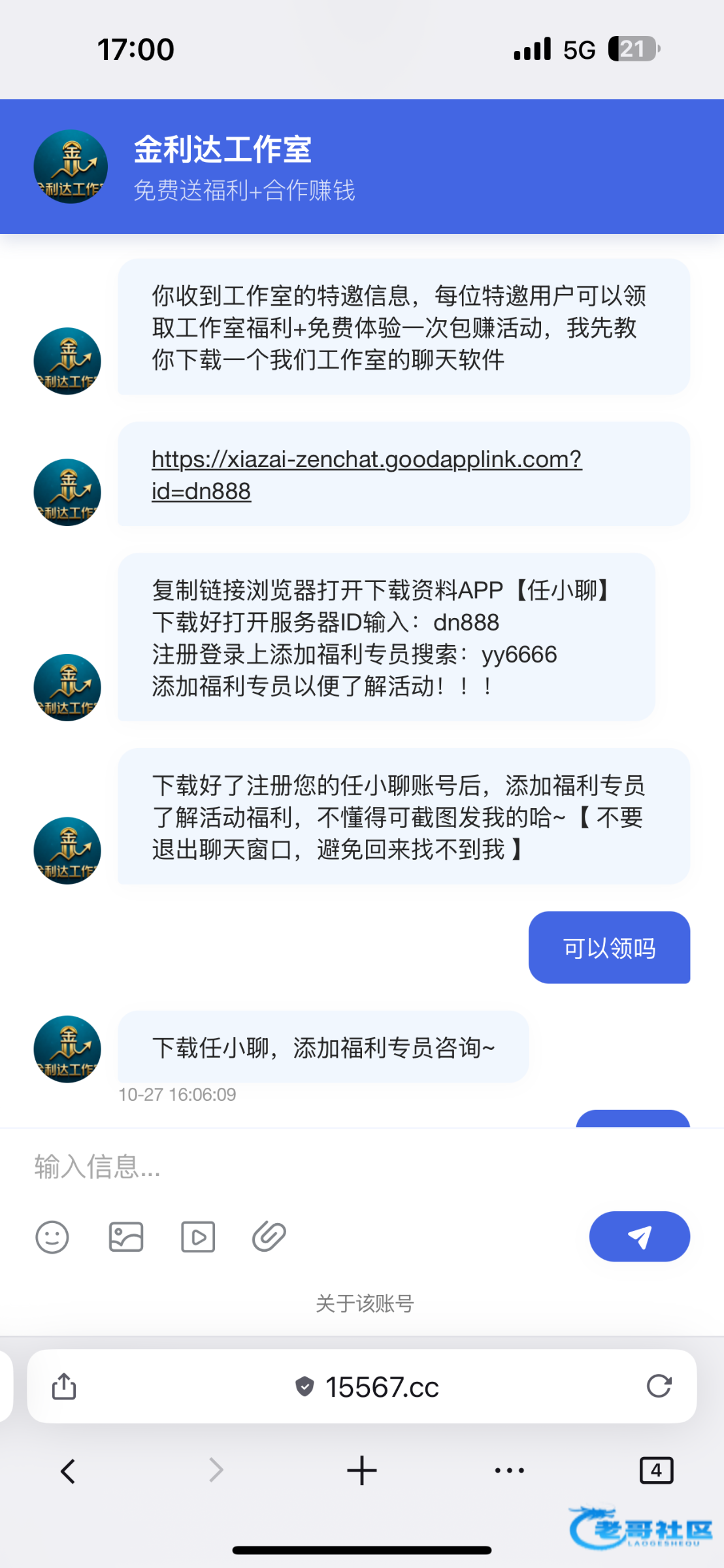Send the message with the paper plane
The height and width of the screenshot is (1568, 724).
[x=640, y=1237]
